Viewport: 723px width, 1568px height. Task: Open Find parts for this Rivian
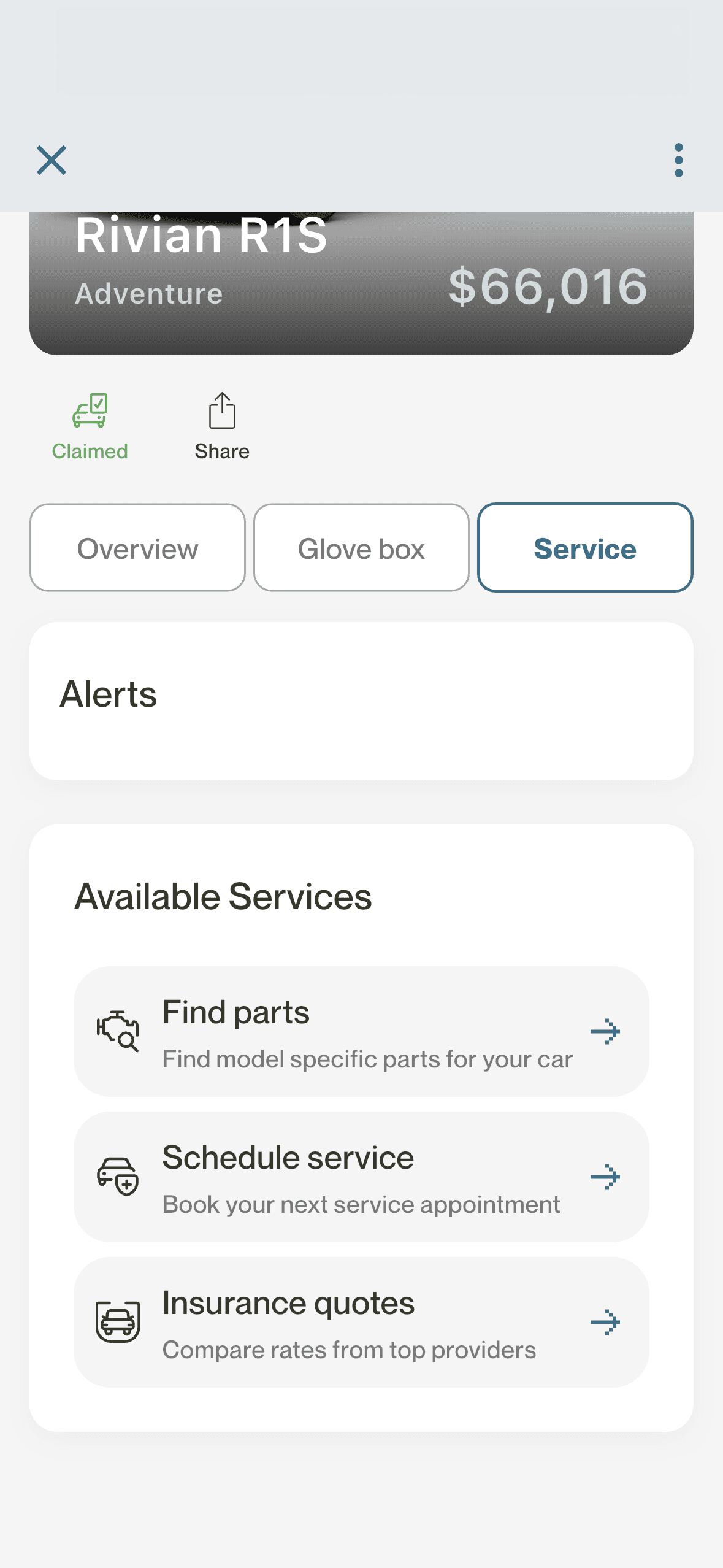point(361,1030)
